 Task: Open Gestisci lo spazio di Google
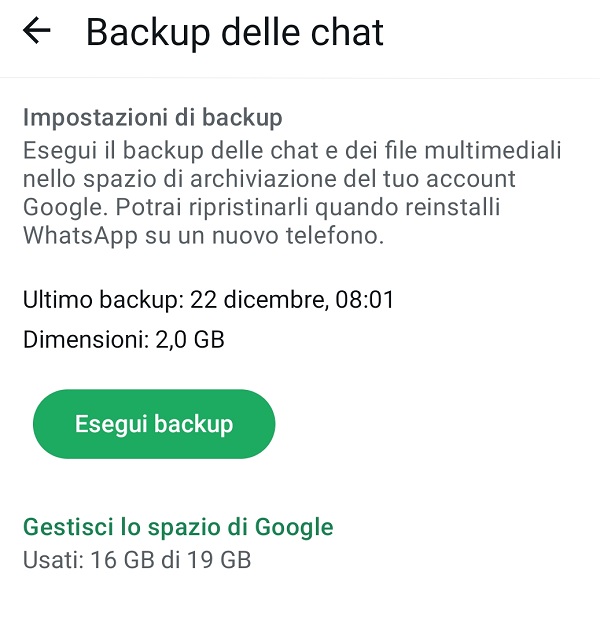click(178, 527)
